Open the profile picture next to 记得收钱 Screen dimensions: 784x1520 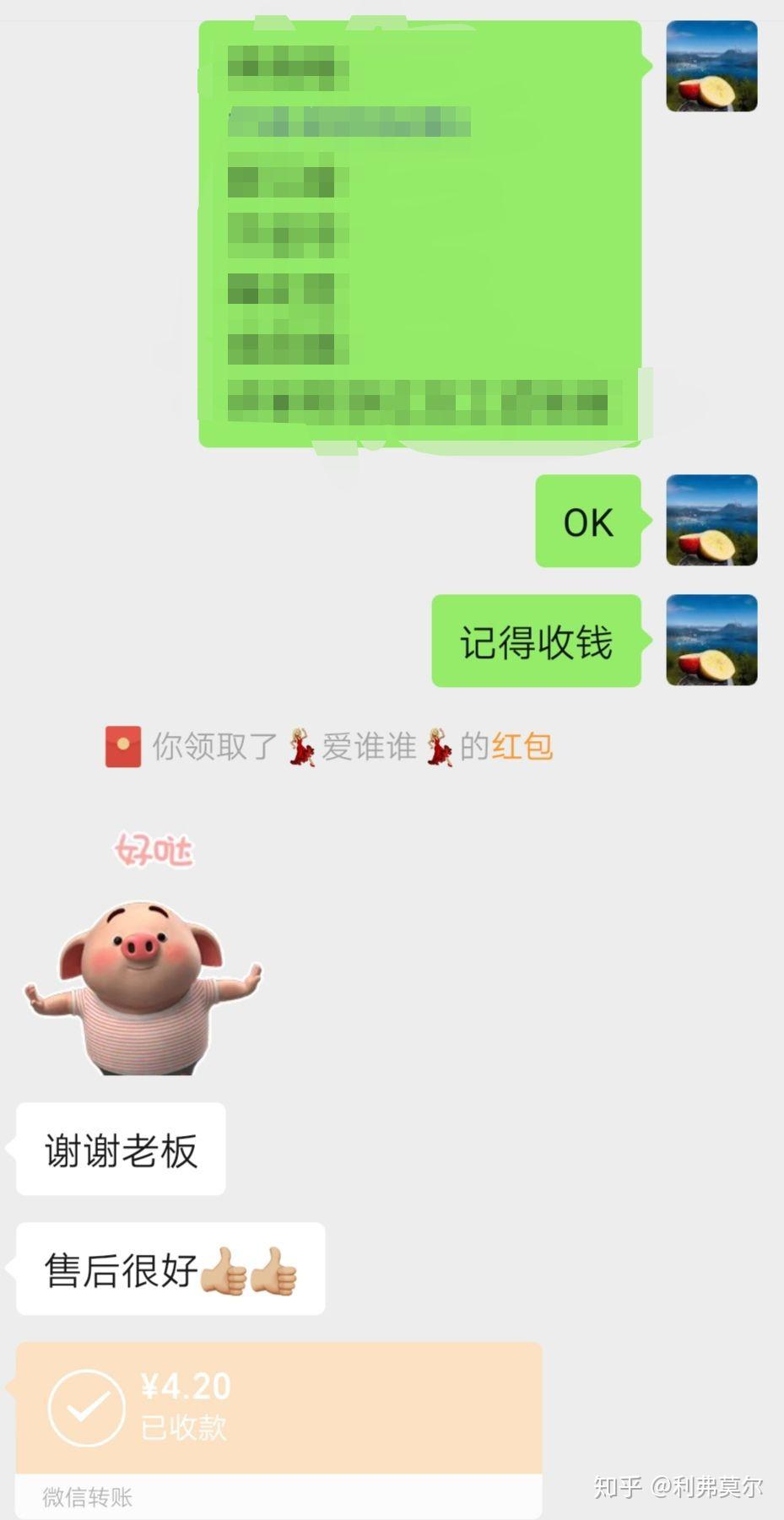point(711,641)
